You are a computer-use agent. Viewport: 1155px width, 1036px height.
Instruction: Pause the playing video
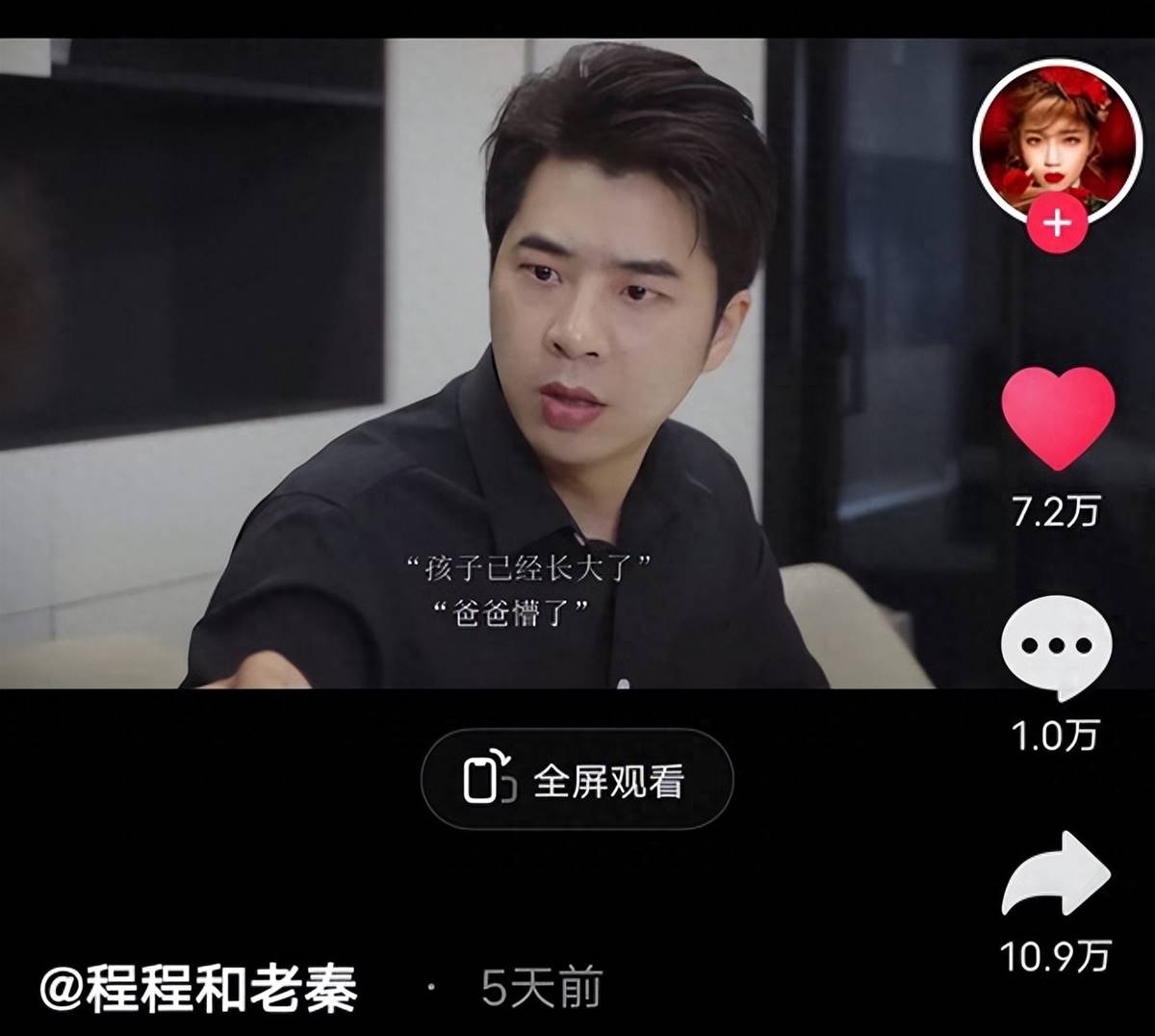tap(462, 366)
